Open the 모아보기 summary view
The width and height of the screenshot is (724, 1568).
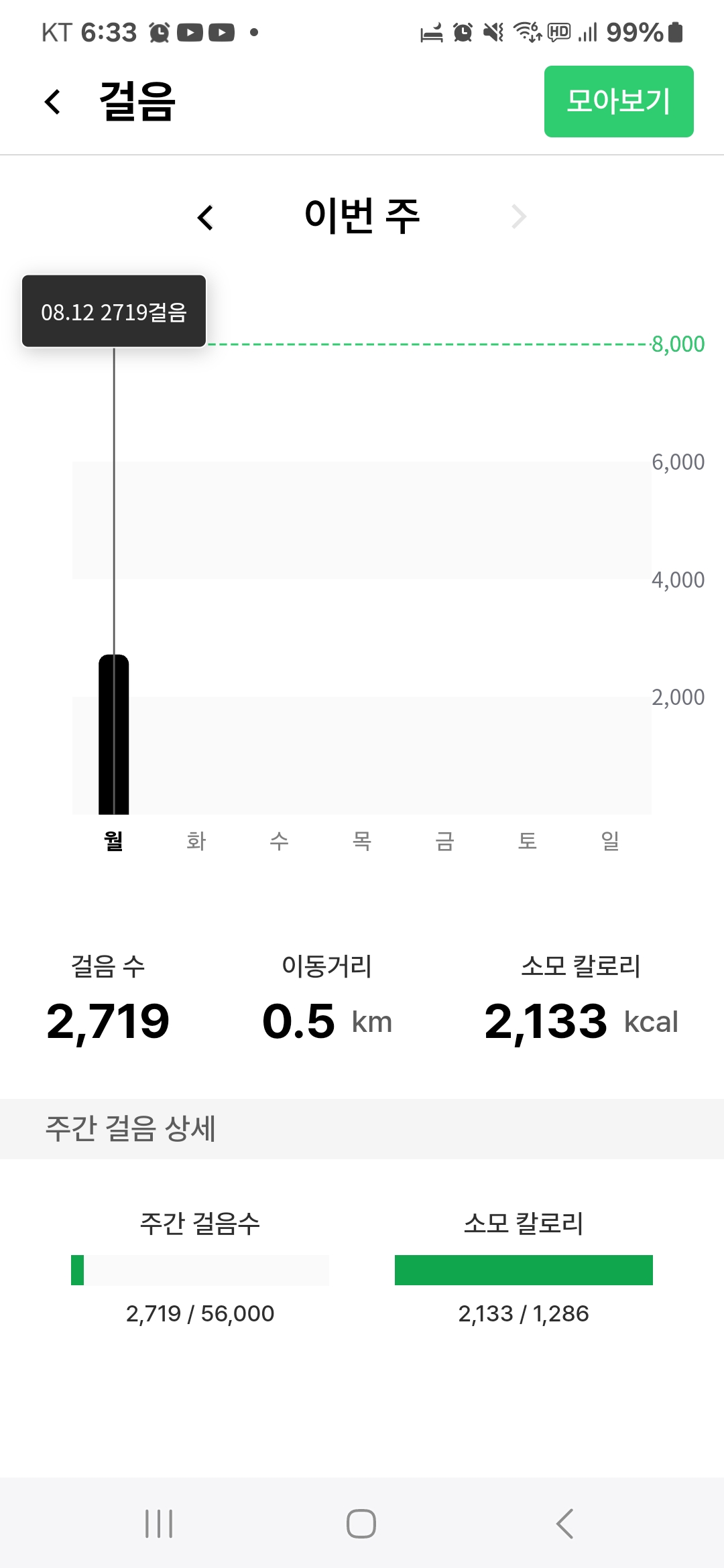[x=618, y=102]
